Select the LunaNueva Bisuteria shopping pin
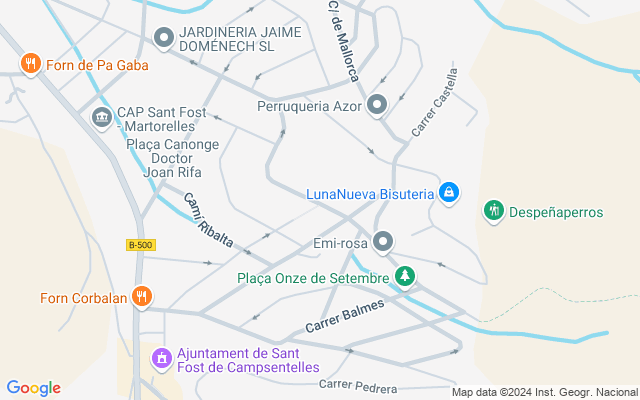 [x=449, y=193]
